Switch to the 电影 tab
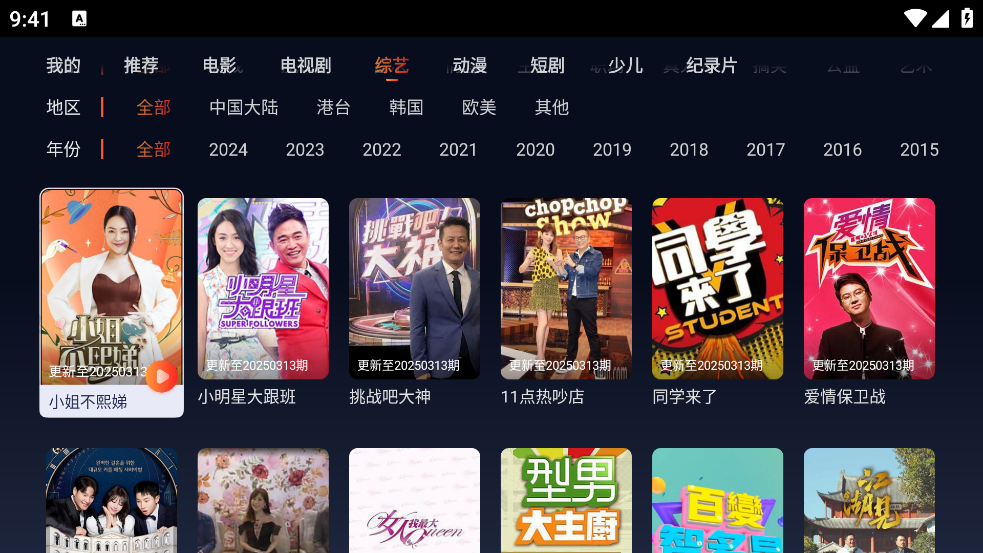This screenshot has height=553, width=983. [x=219, y=65]
